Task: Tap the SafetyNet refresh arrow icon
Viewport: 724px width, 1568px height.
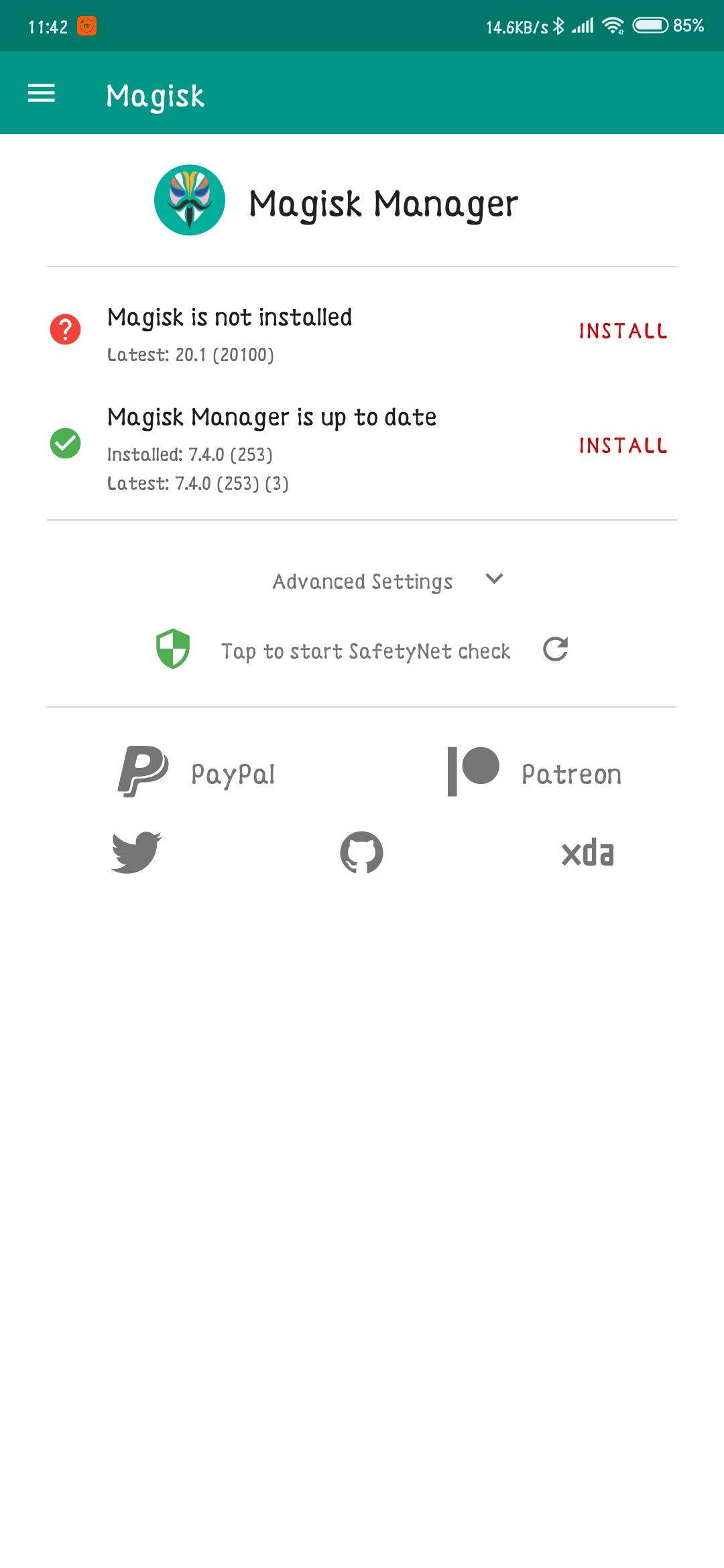Action: pyautogui.click(x=556, y=649)
